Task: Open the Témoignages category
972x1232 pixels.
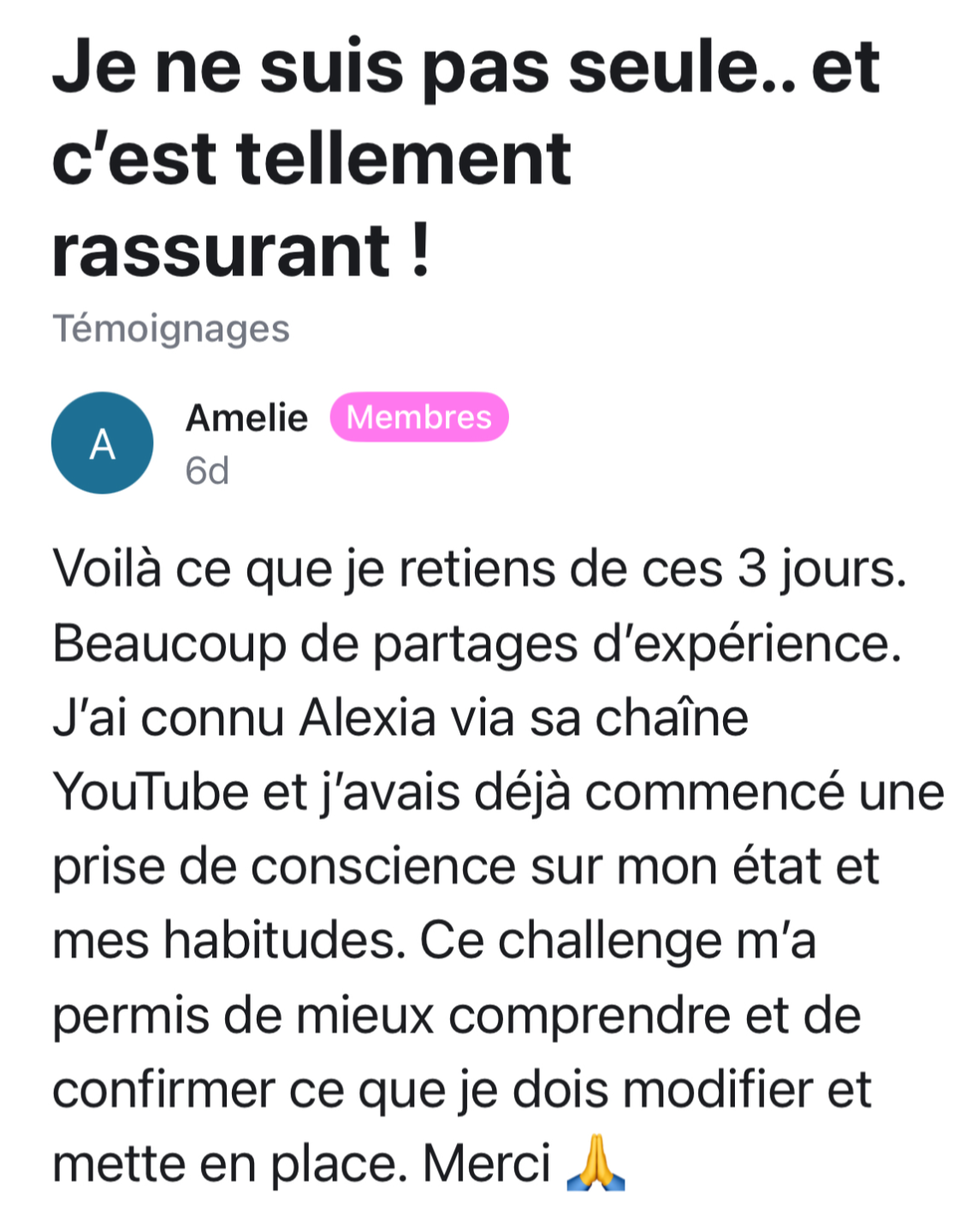Action: click(171, 329)
